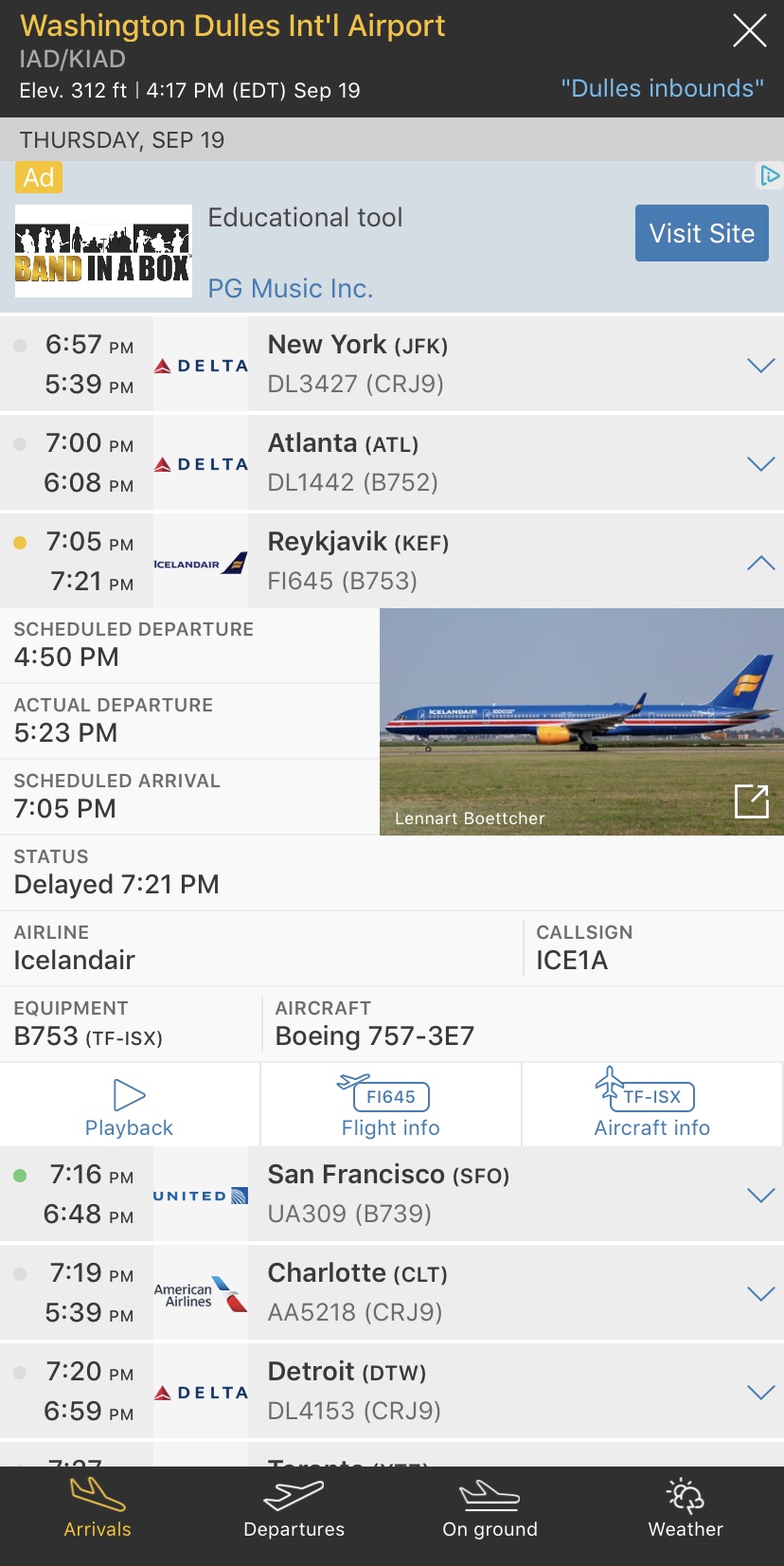The image size is (784, 1566).
Task: Expand the Atlanta (ATL) DL1442 flight
Action: pyautogui.click(x=760, y=463)
